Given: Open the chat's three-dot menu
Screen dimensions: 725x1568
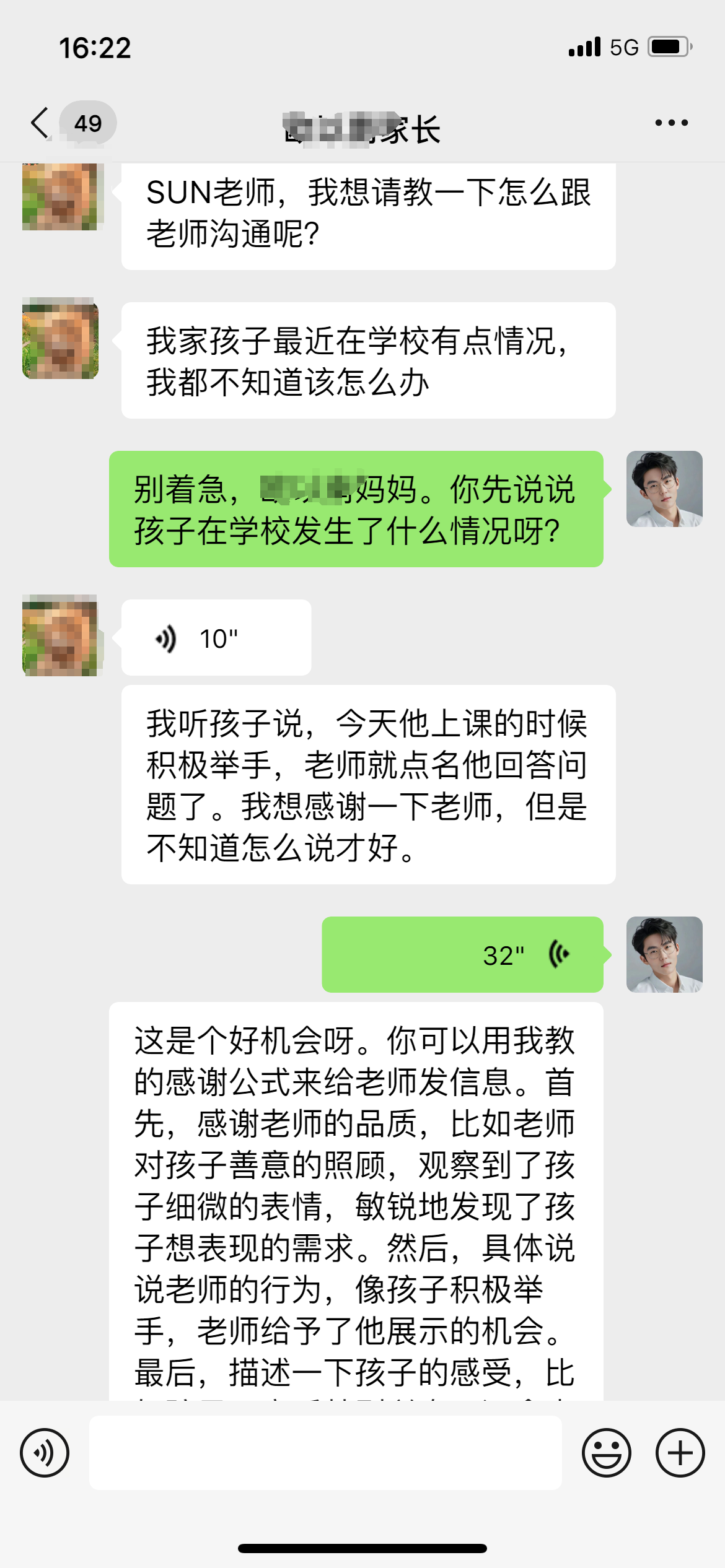Looking at the screenshot, I should (672, 123).
